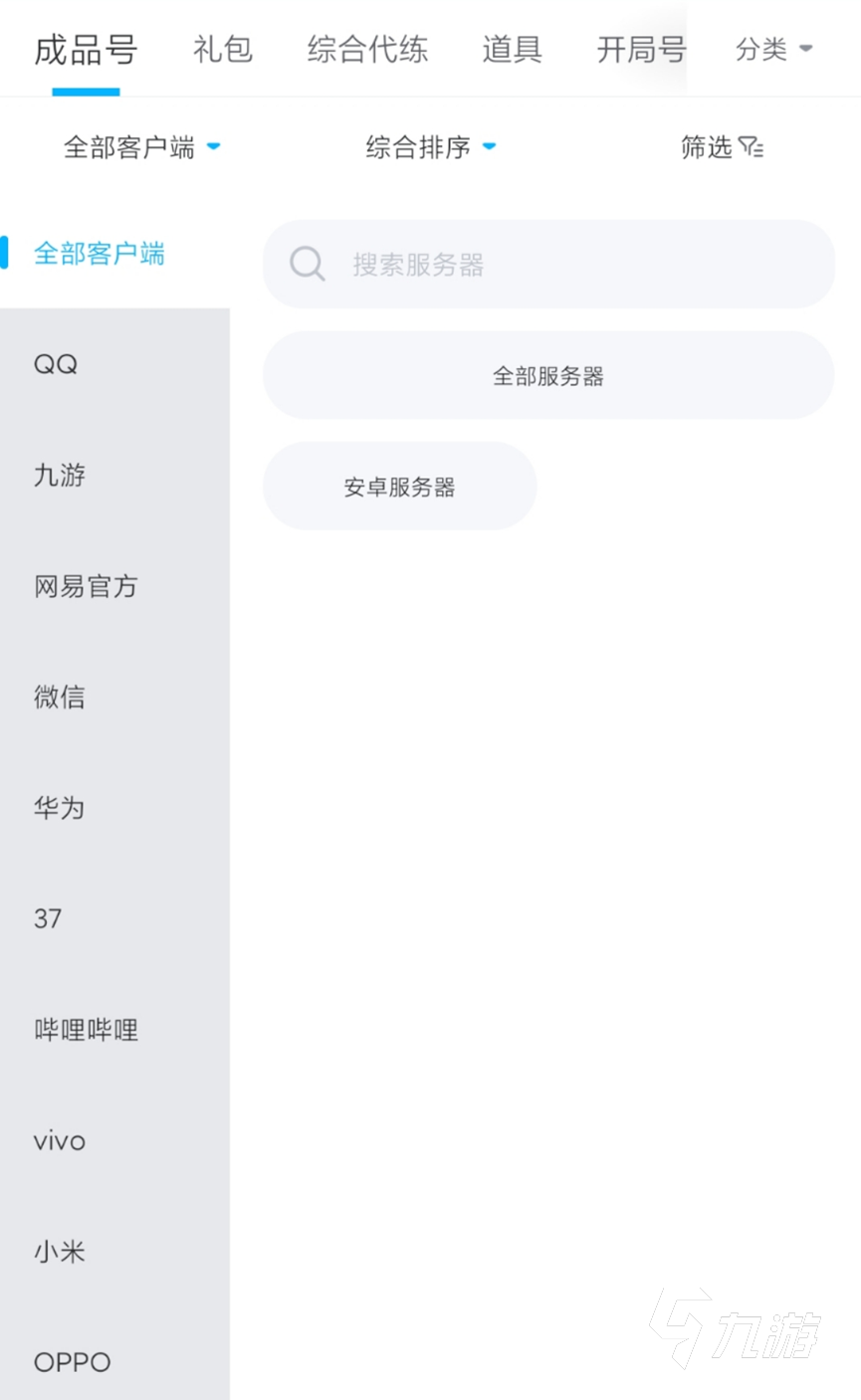Viewport: 861px width, 1400px height.
Task: Open the 综合代练 tab
Action: tap(367, 49)
